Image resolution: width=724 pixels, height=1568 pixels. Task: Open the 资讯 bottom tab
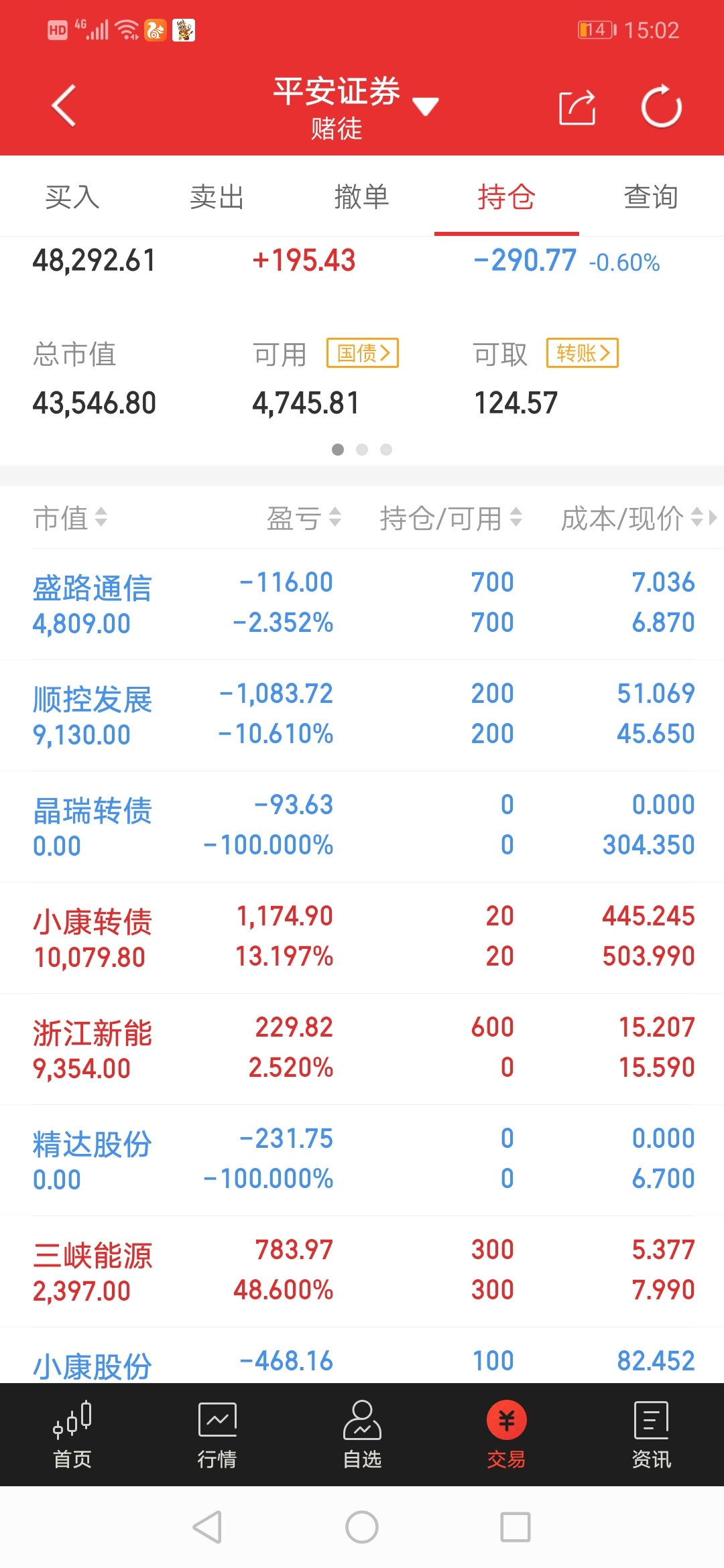(651, 1435)
